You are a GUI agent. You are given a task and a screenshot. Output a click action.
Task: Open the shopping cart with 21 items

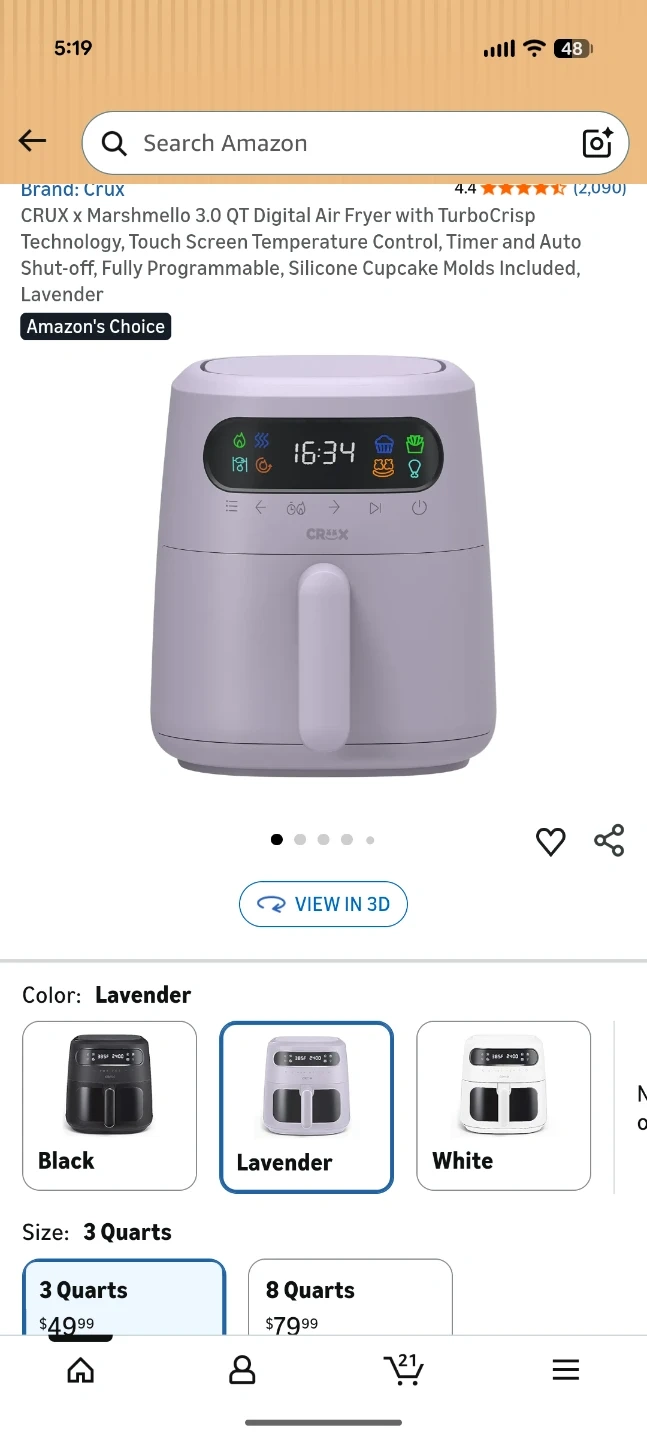403,1370
